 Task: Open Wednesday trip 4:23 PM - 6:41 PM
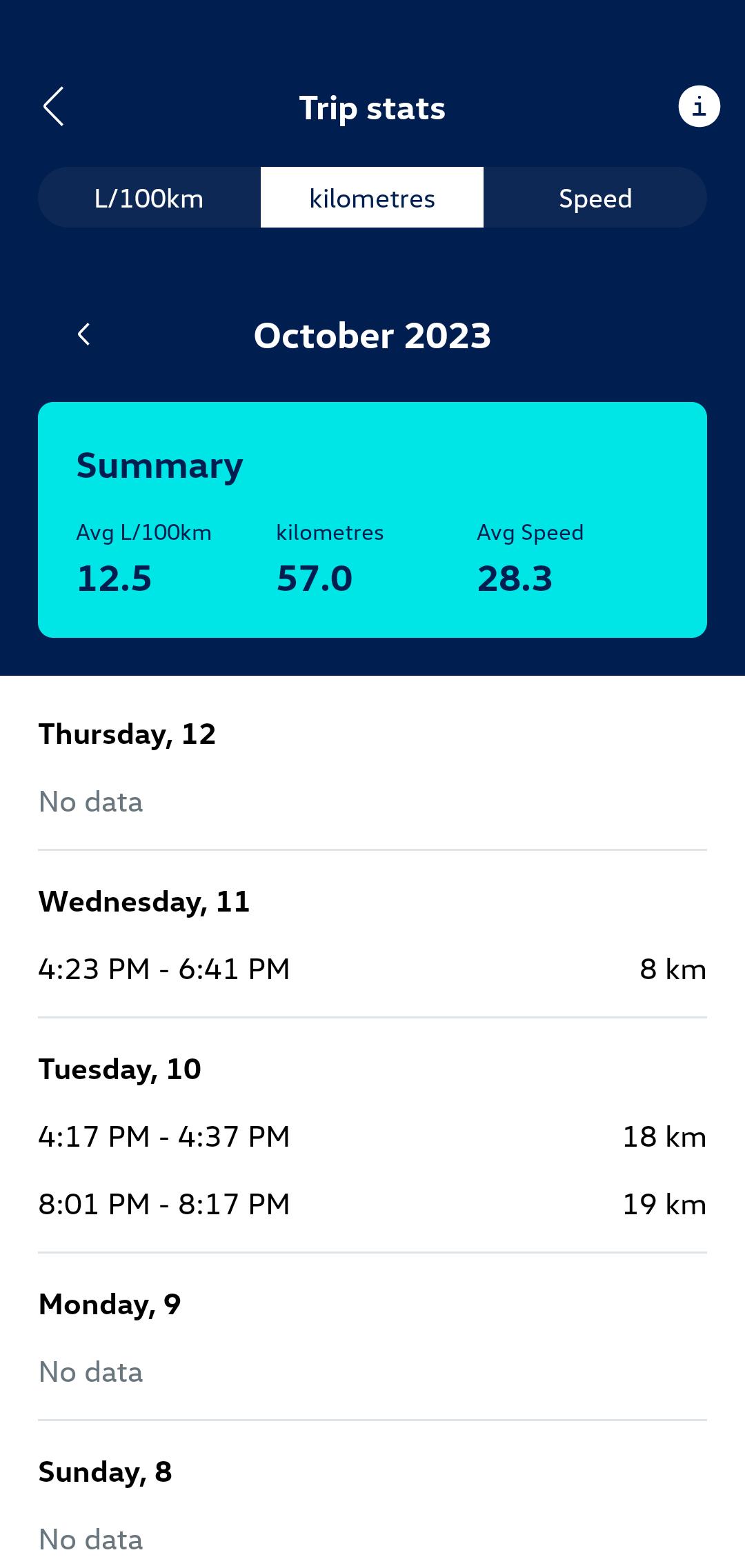coord(372,969)
